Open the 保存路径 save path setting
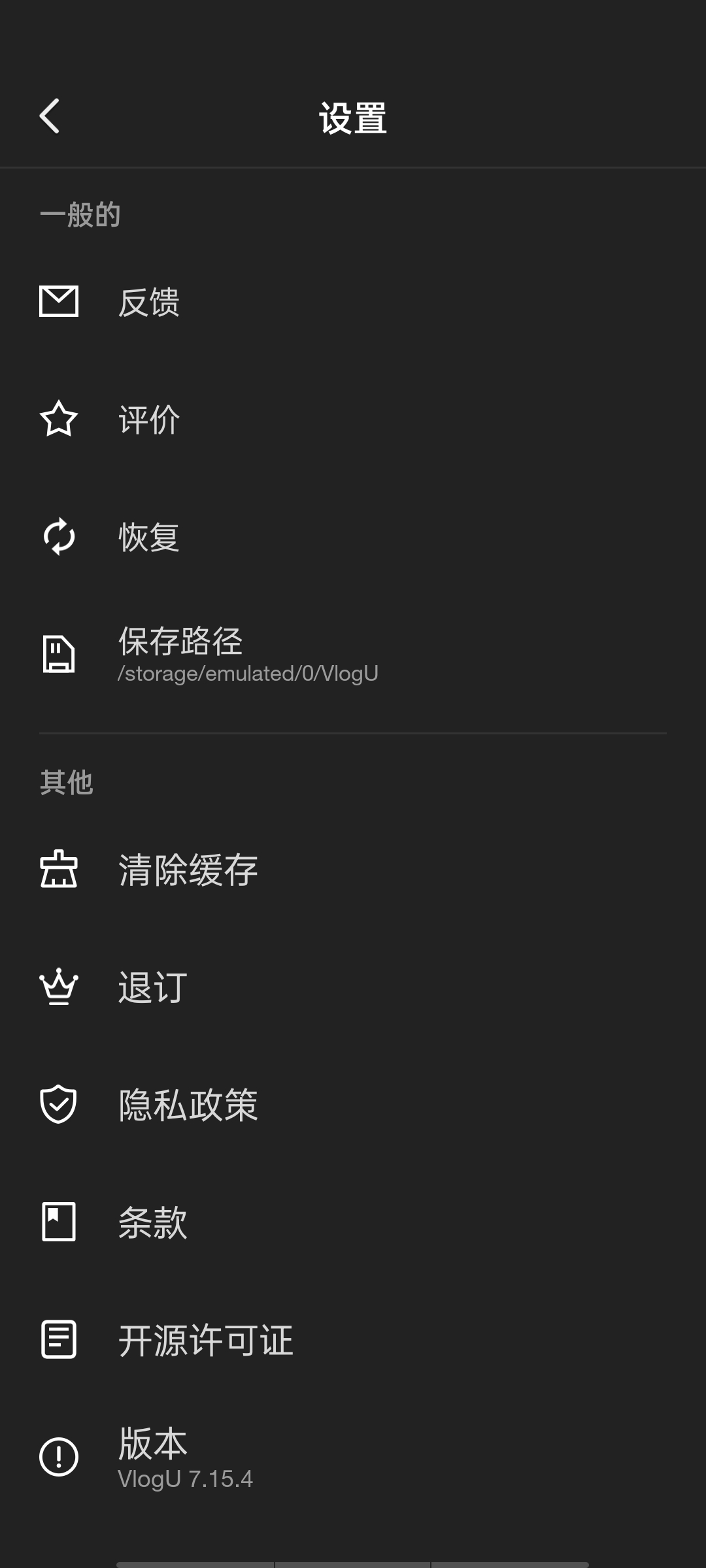This screenshot has height=1568, width=706. click(353, 654)
